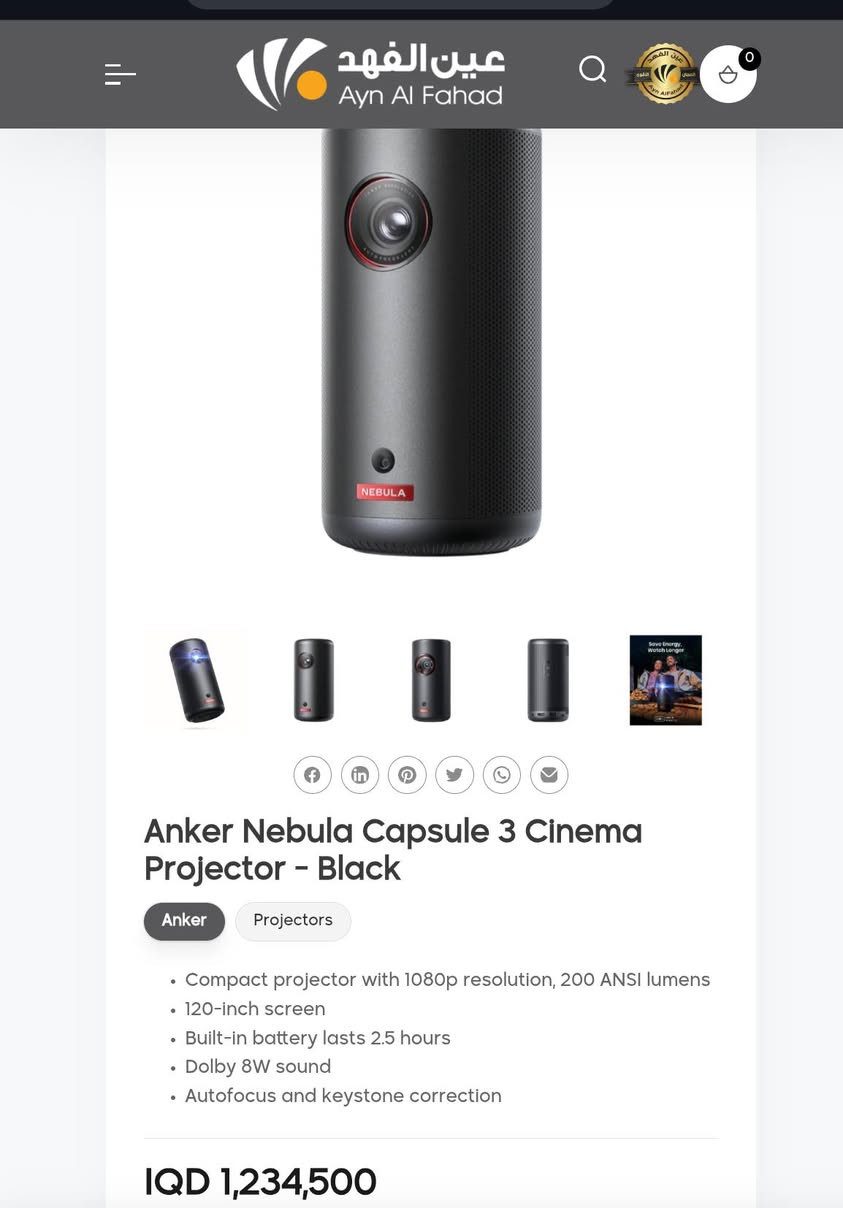Select the lens close-up thumbnail
Image resolution: width=843 pixels, height=1208 pixels.
click(430, 680)
